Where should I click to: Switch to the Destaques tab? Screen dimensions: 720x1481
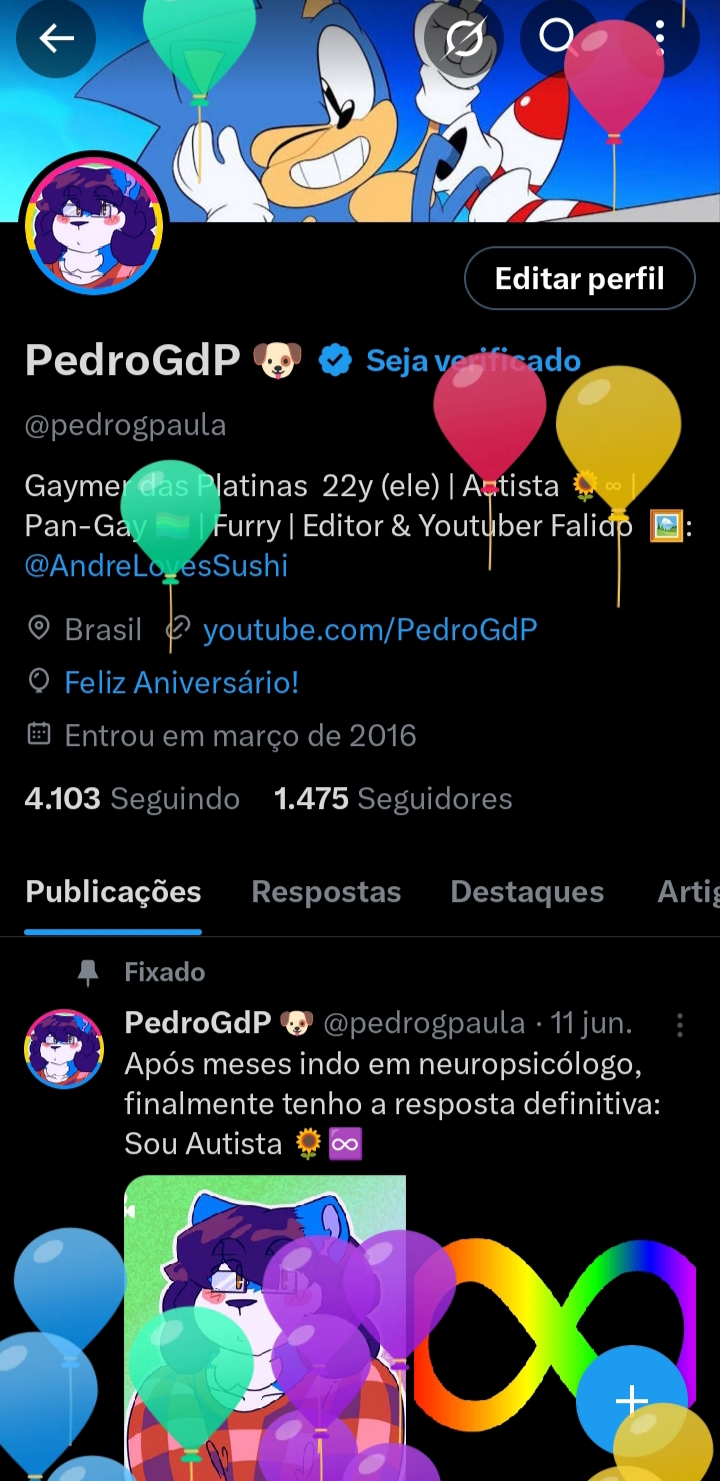tap(527, 892)
